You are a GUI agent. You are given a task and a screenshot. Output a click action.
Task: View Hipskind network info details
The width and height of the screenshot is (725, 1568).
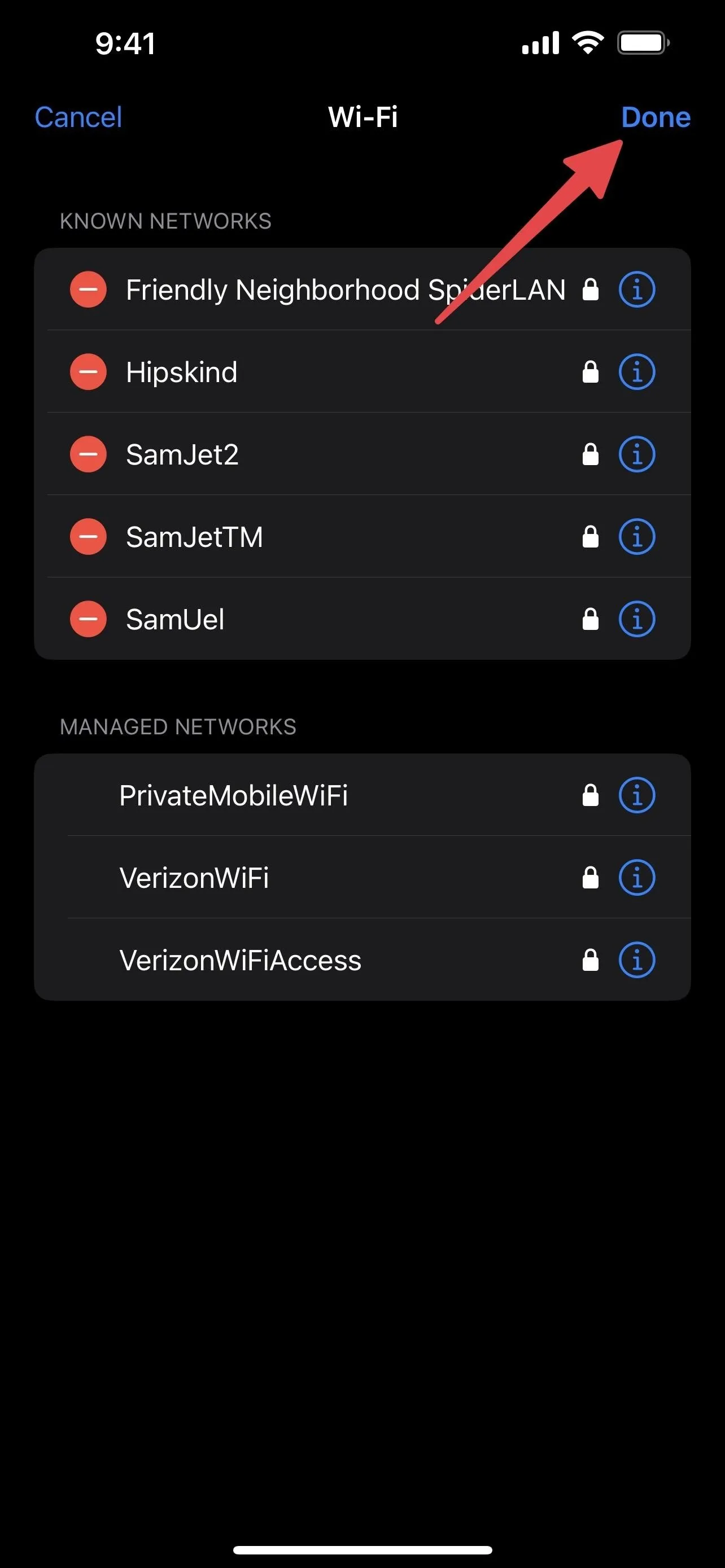(637, 371)
